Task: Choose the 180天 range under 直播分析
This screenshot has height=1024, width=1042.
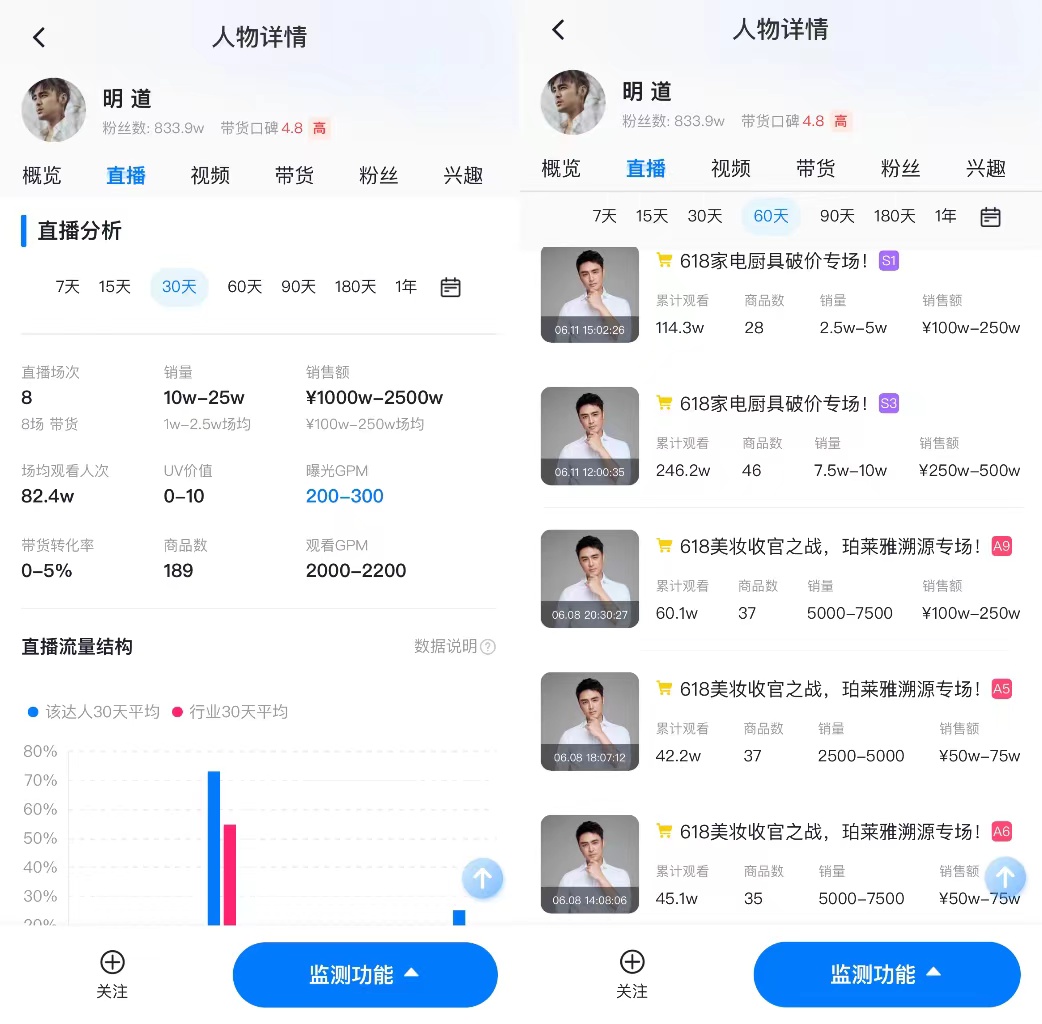Action: [354, 287]
